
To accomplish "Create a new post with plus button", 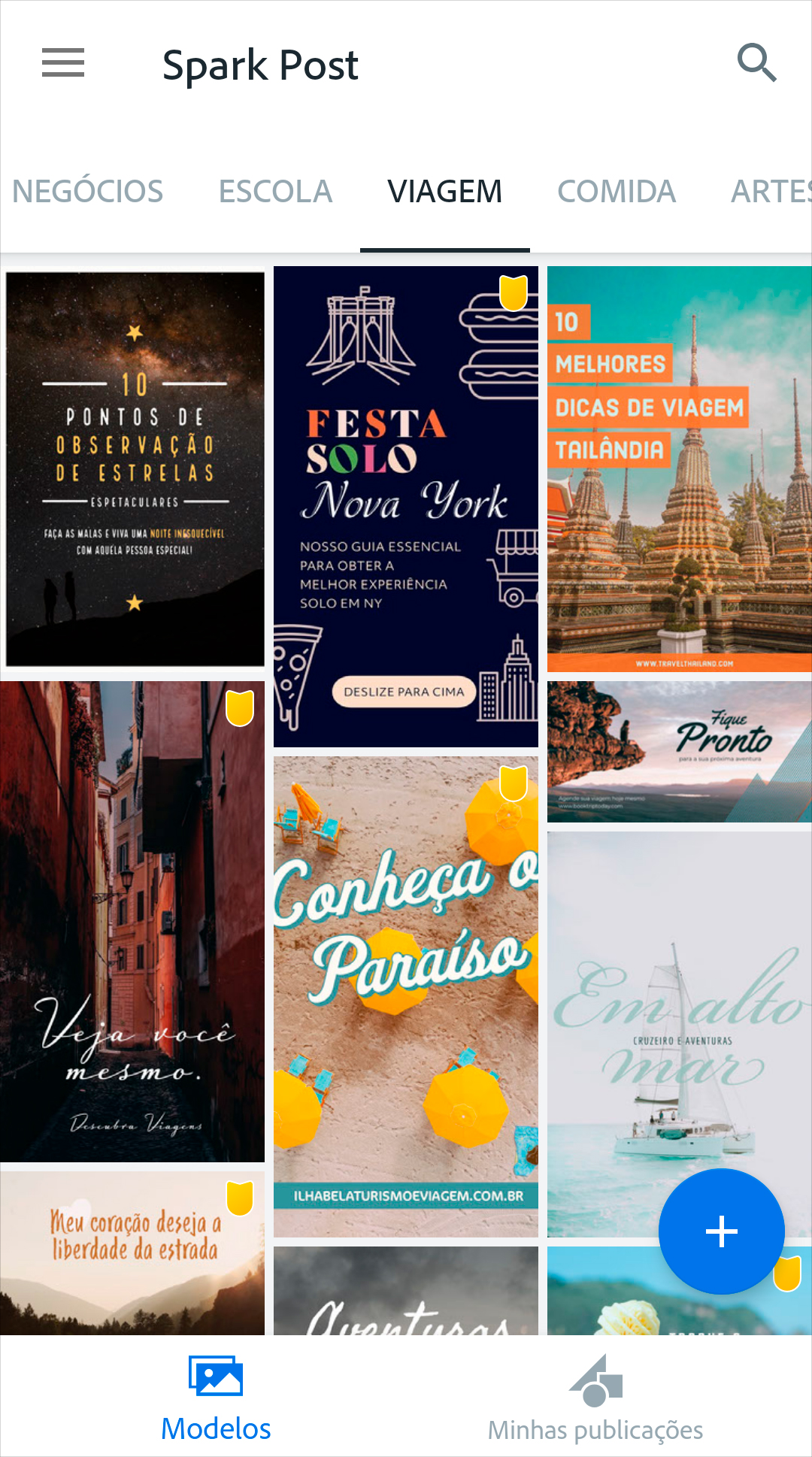I will tap(721, 1231).
